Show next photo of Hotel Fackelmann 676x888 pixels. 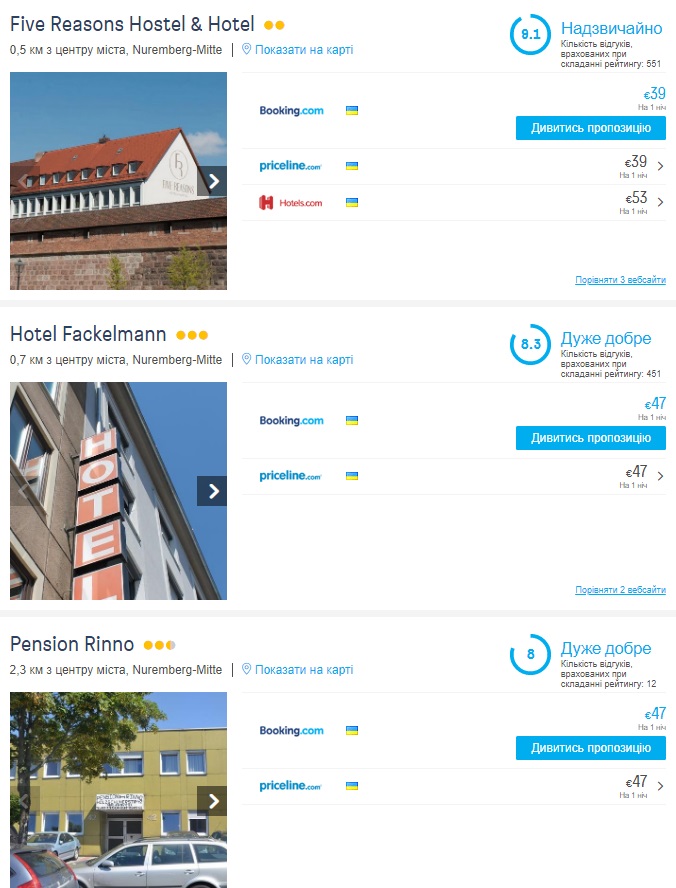coord(212,491)
